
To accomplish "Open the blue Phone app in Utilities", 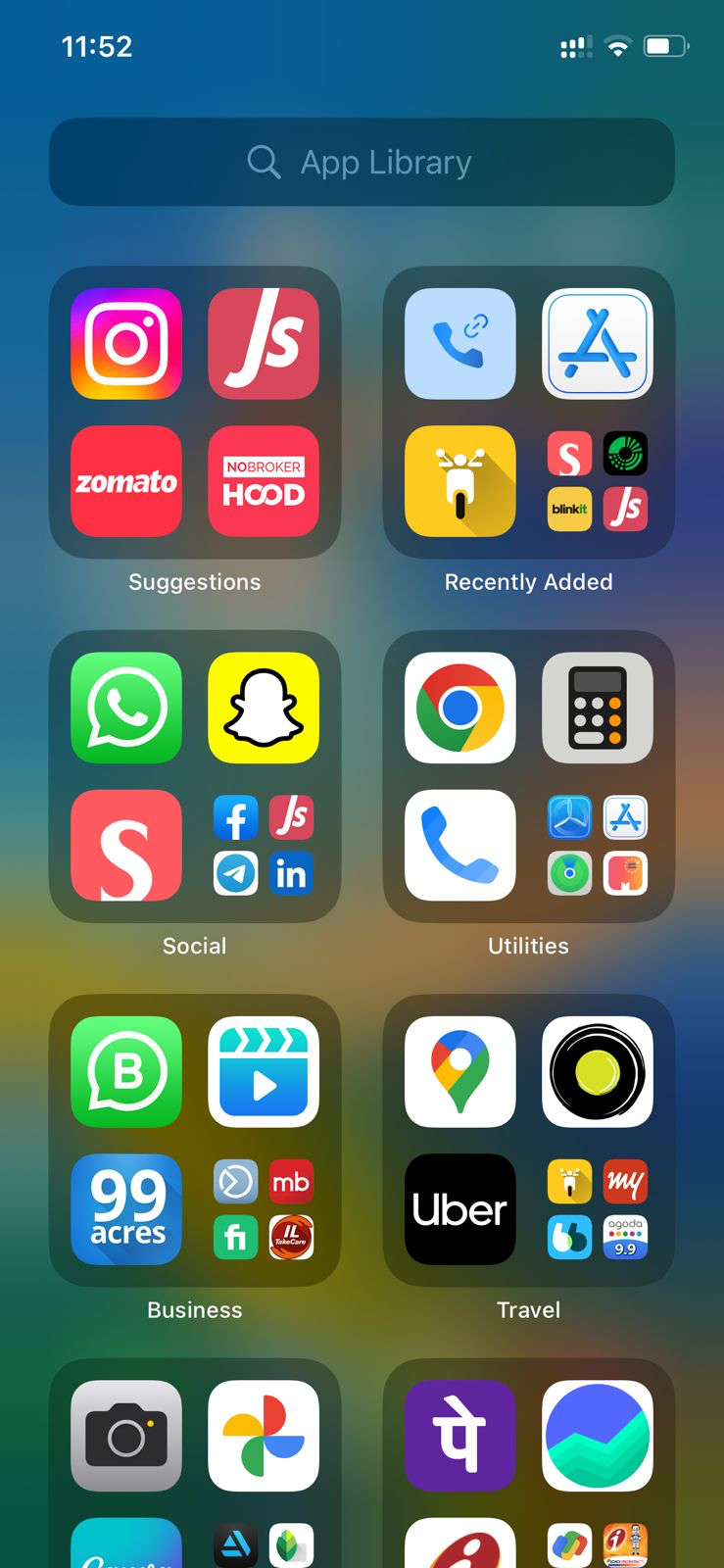I will [x=459, y=845].
